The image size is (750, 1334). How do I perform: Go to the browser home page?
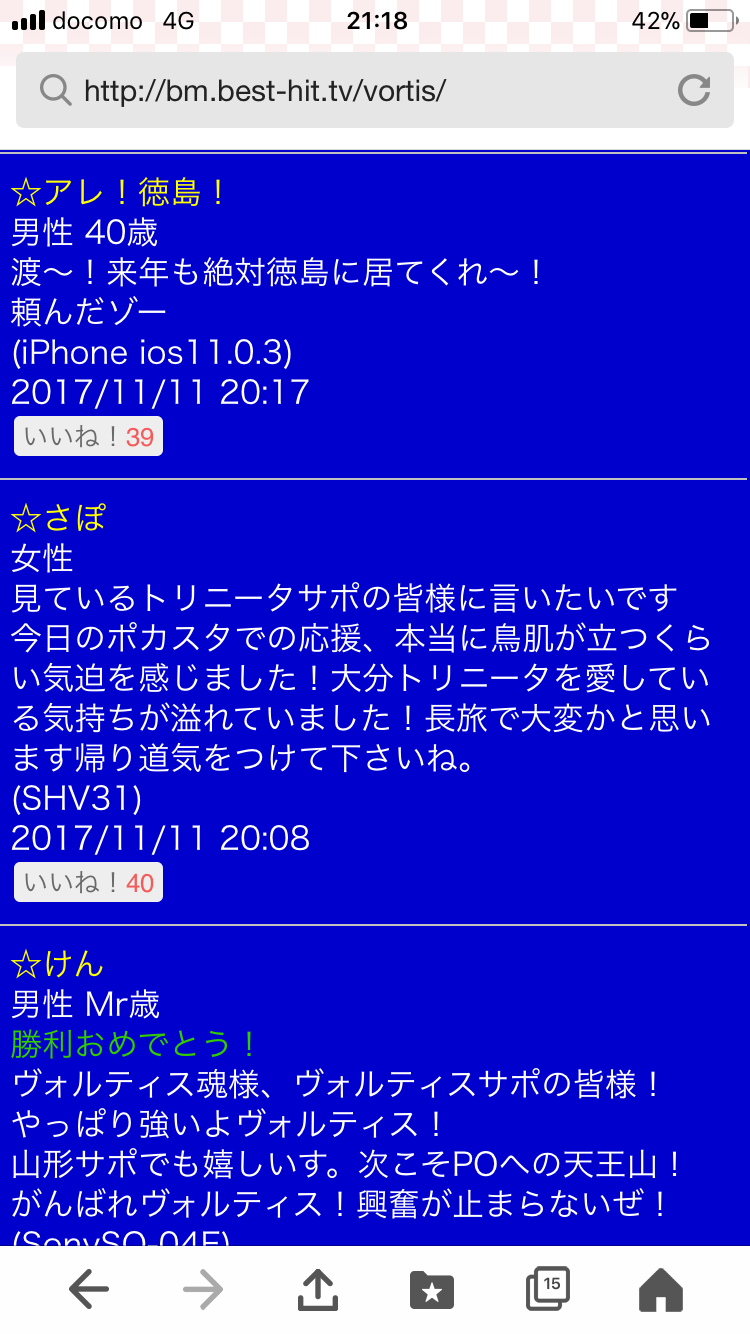661,1290
